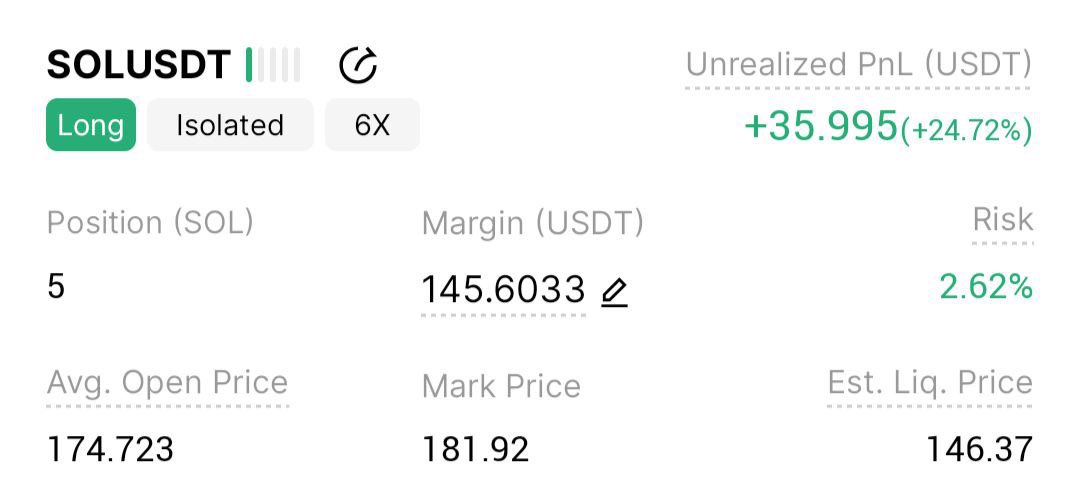The height and width of the screenshot is (481, 1080).
Task: Show Avg. Open Price explanation
Action: coord(167,383)
